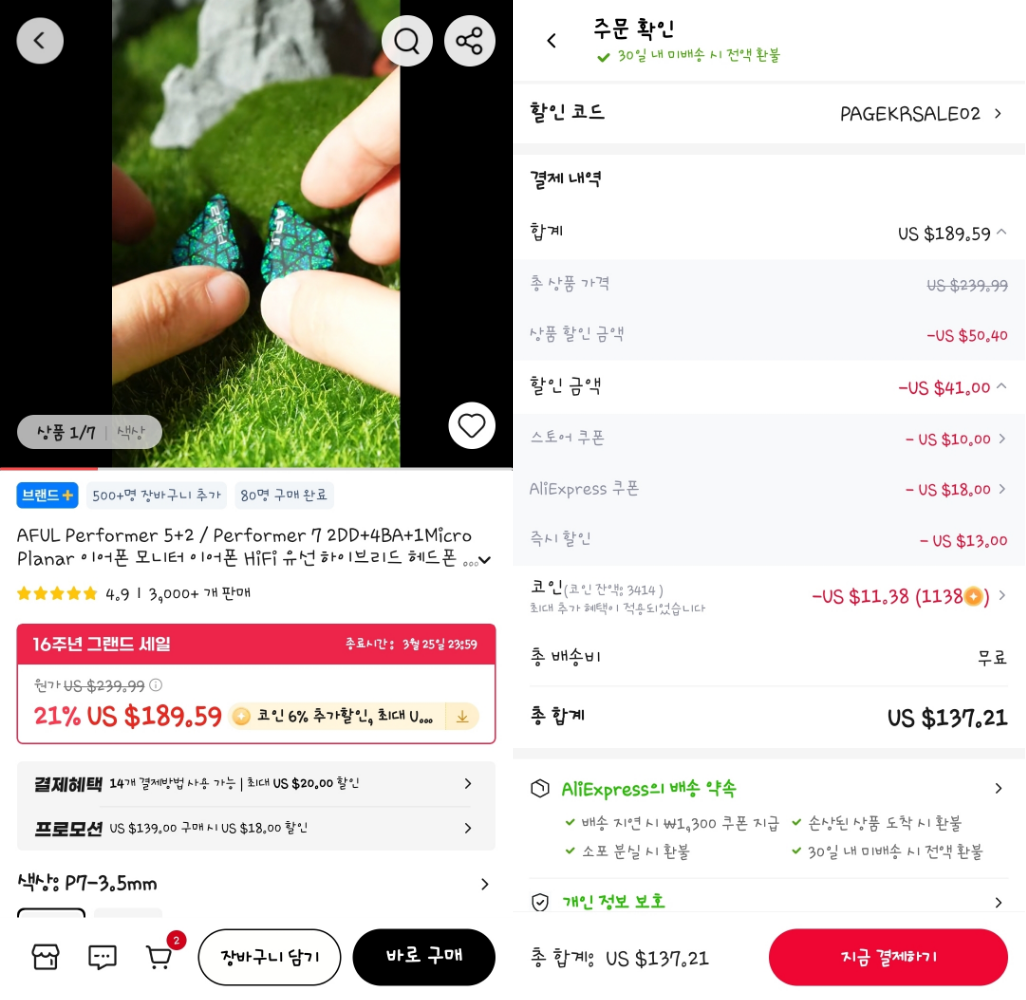The image size is (1026, 1000).
Task: Share this AFUL Performer product
Action: click(x=469, y=41)
